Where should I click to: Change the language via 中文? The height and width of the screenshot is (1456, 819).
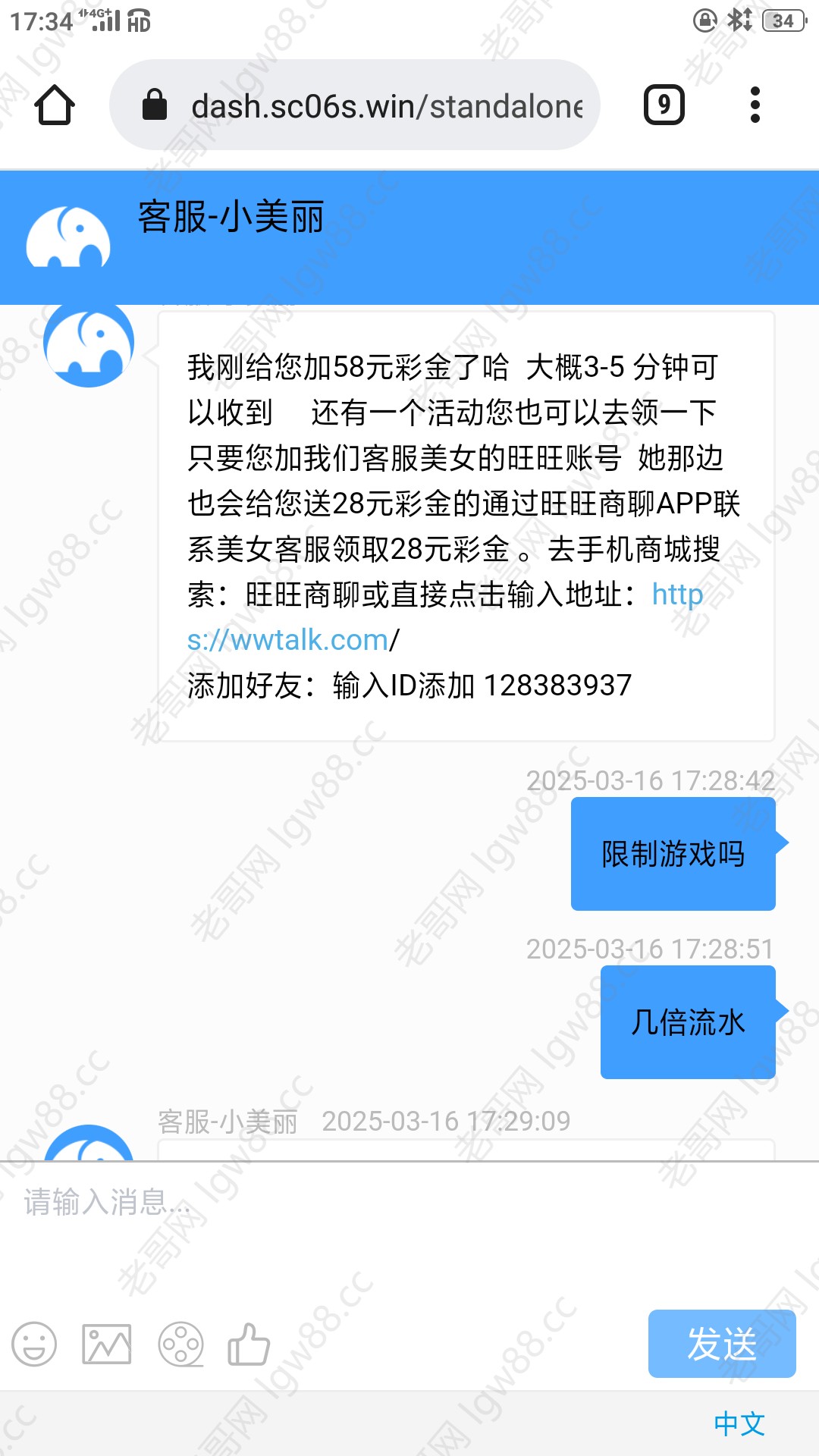coord(739,1423)
